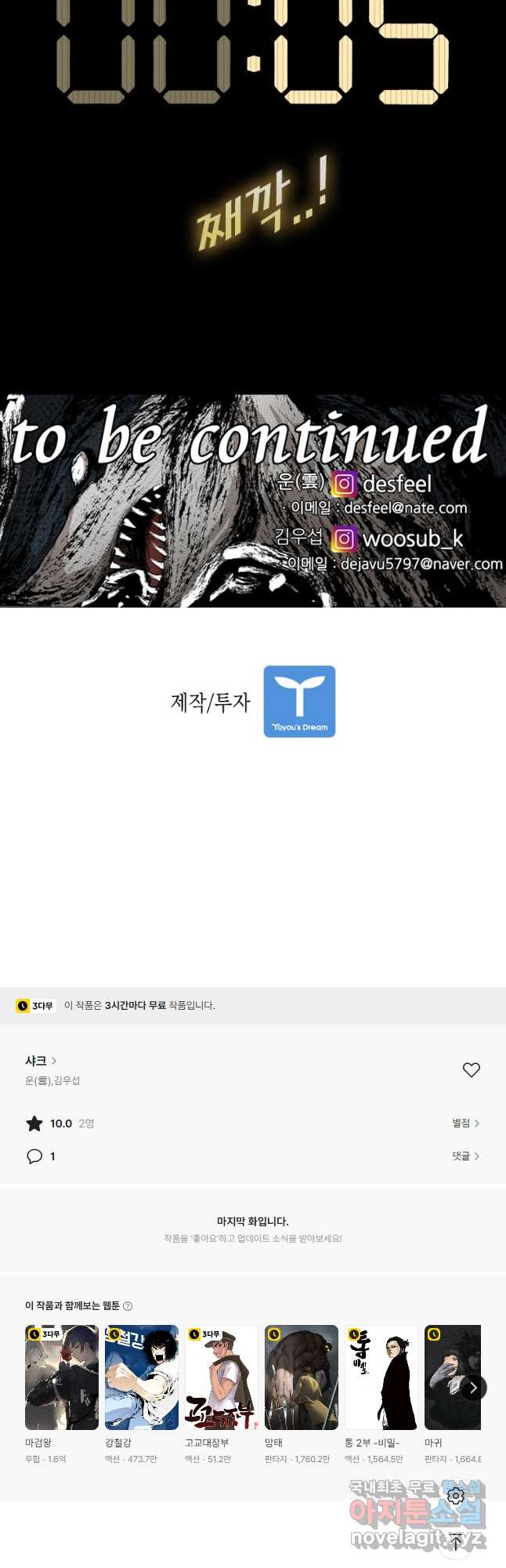Open viewer settings gear icon
This screenshot has width=506, height=1568.
pos(456,1496)
